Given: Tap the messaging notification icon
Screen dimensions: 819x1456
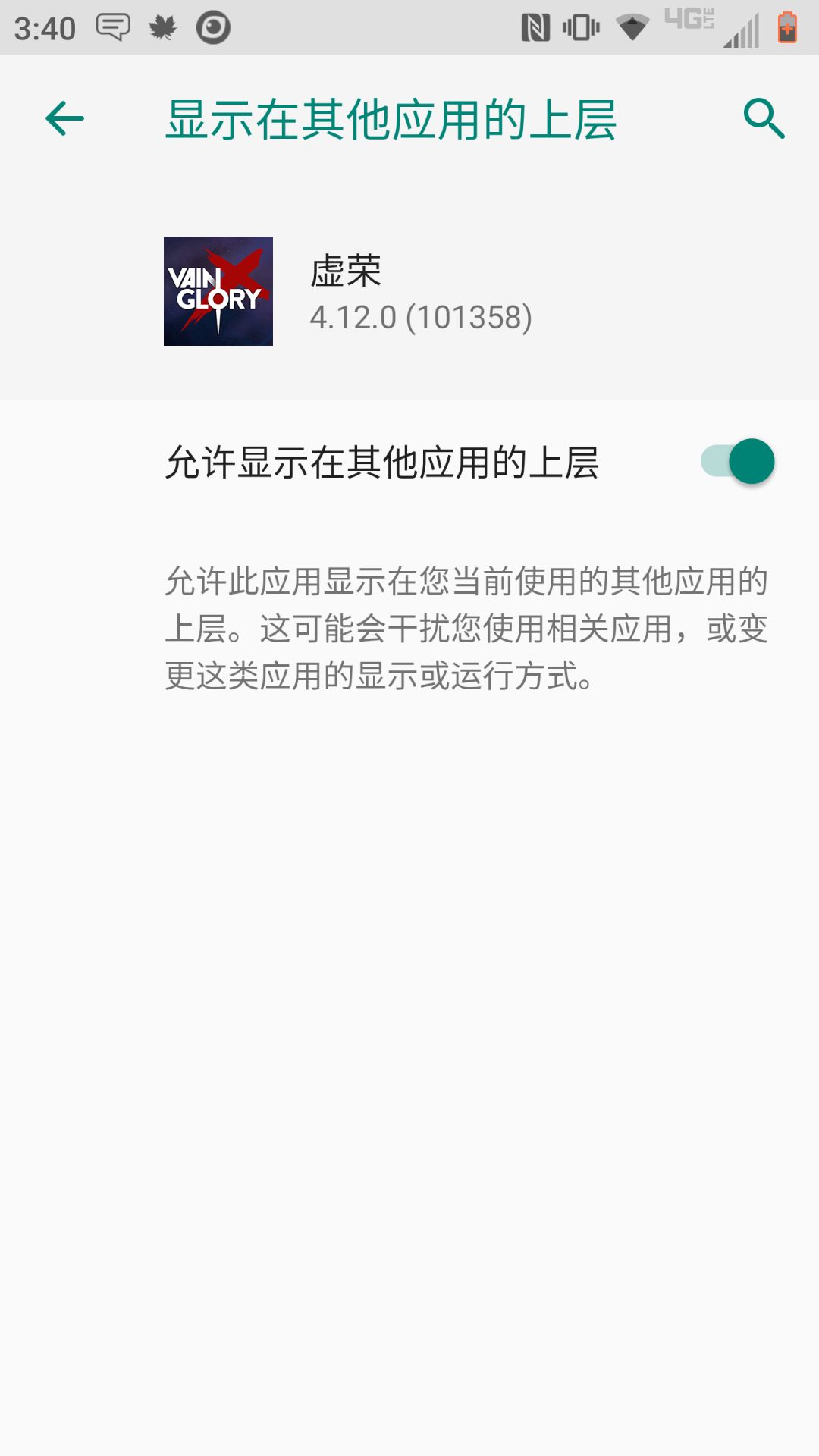Looking at the screenshot, I should pos(112,27).
